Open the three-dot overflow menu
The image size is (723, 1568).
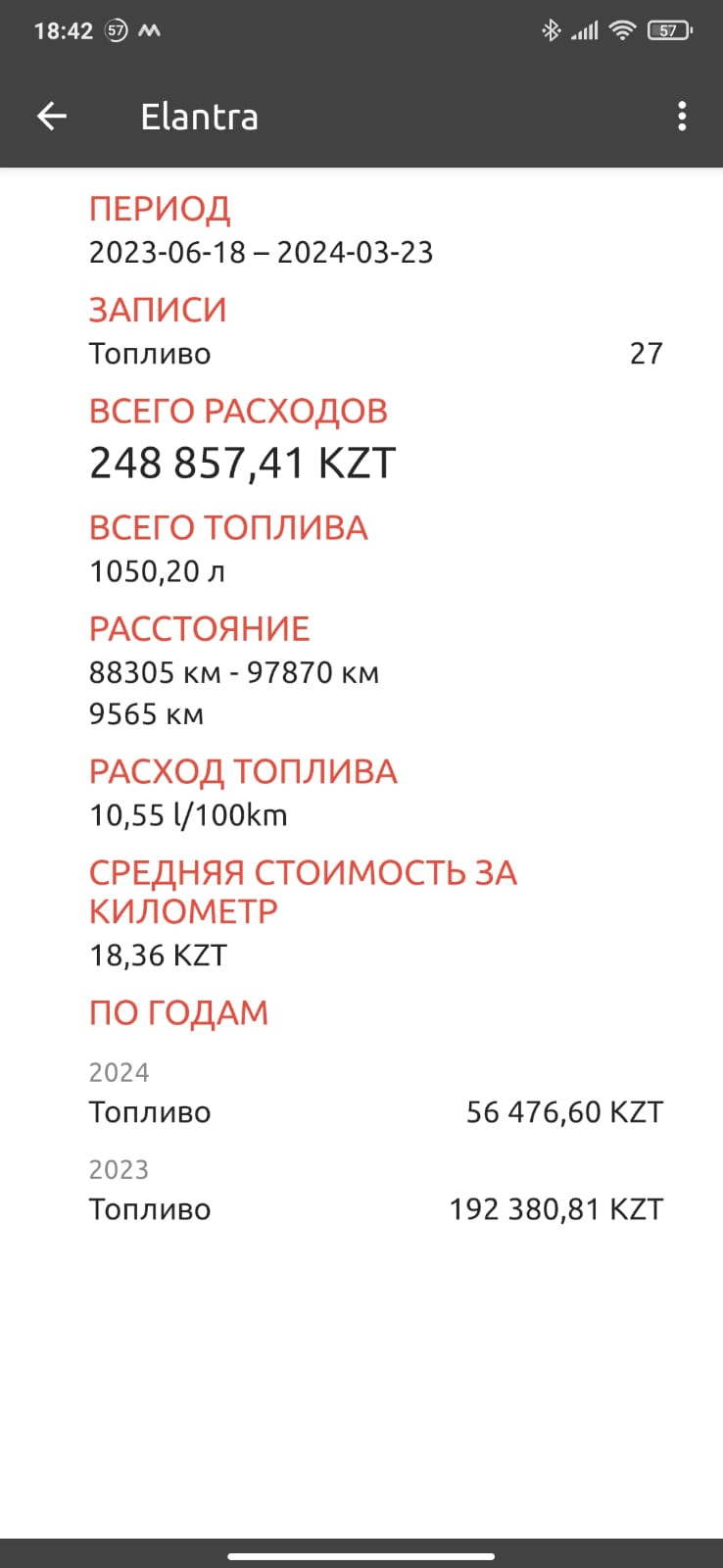tap(683, 116)
